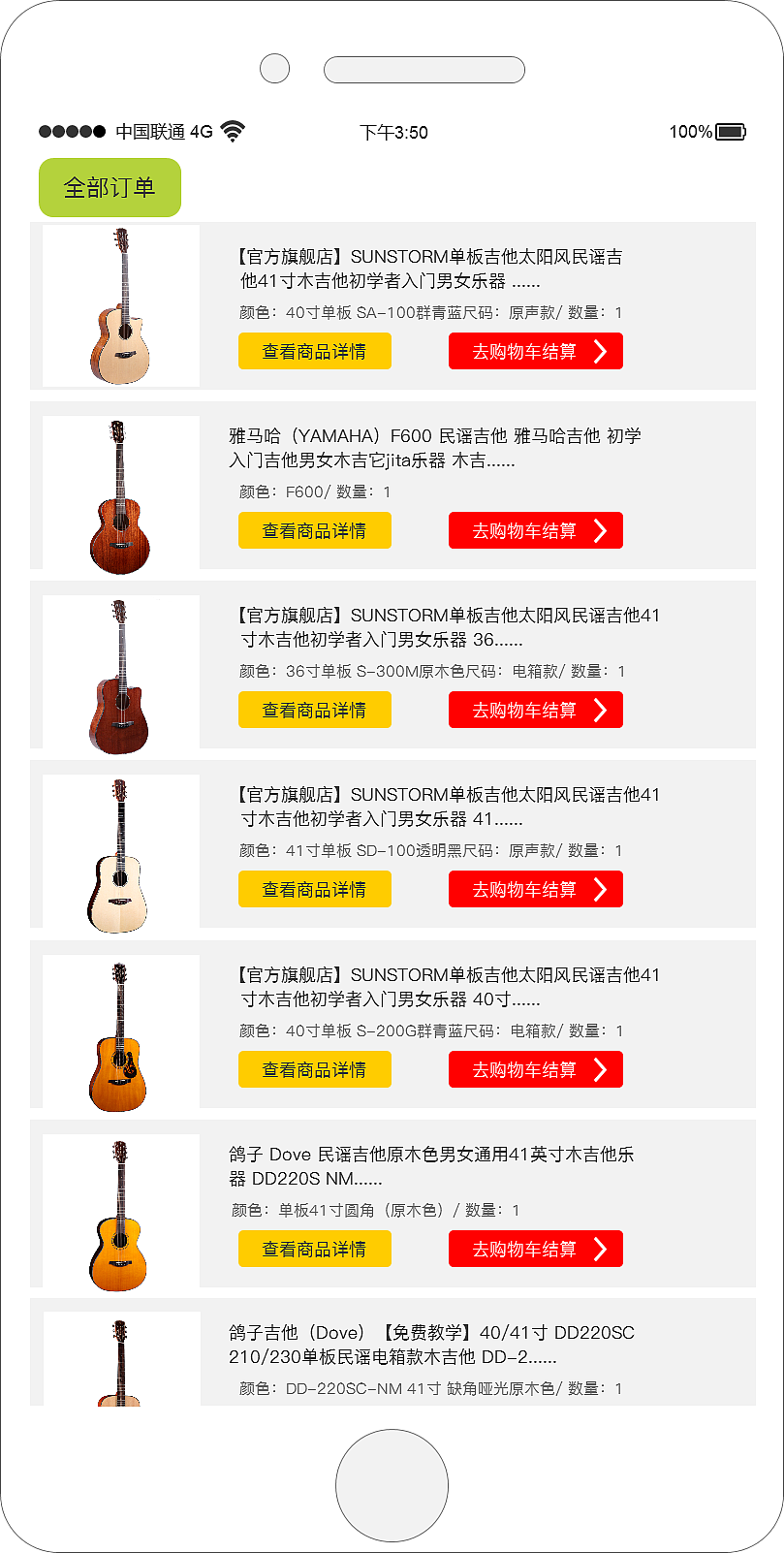This screenshot has height=1553, width=784.
Task: Tap 去购物车结算 for the SD-100 透明黑 order
Action: tap(535, 889)
